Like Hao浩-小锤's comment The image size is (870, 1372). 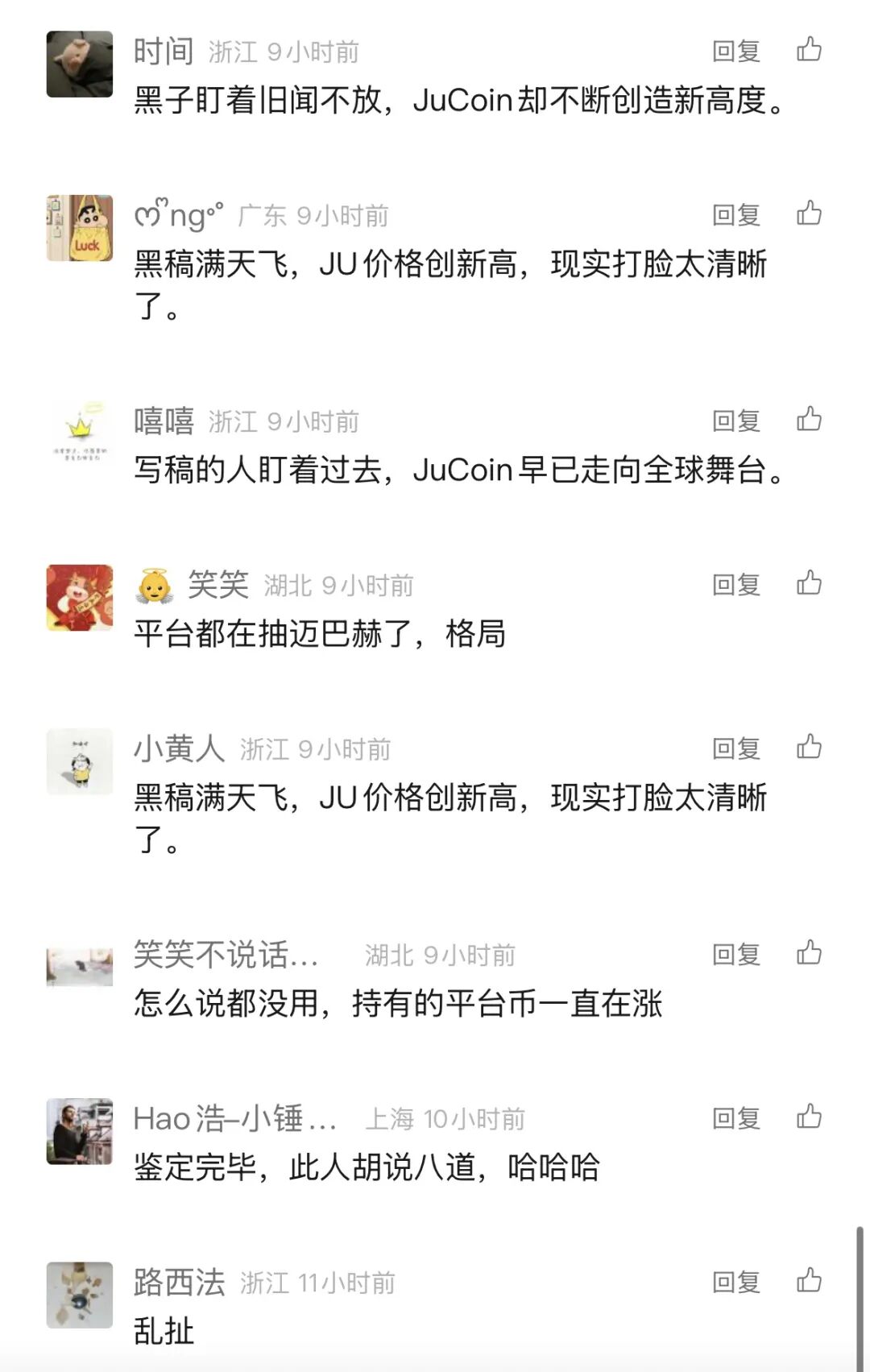[x=809, y=1117]
